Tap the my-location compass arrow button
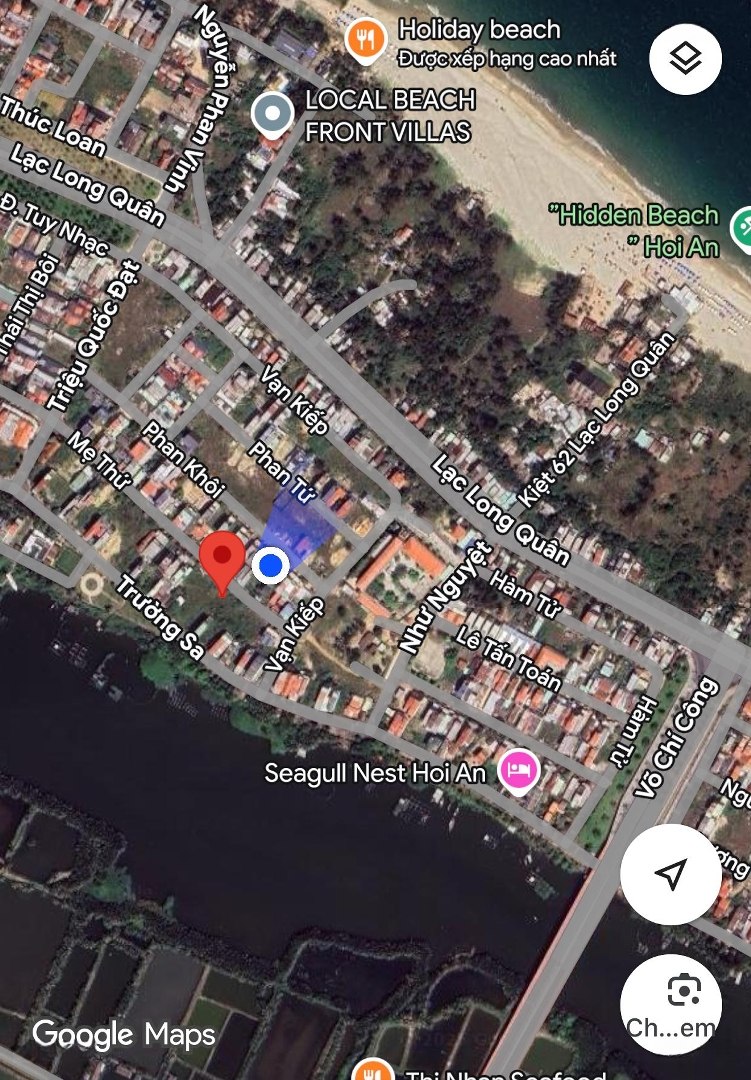The height and width of the screenshot is (1080, 751). point(670,874)
